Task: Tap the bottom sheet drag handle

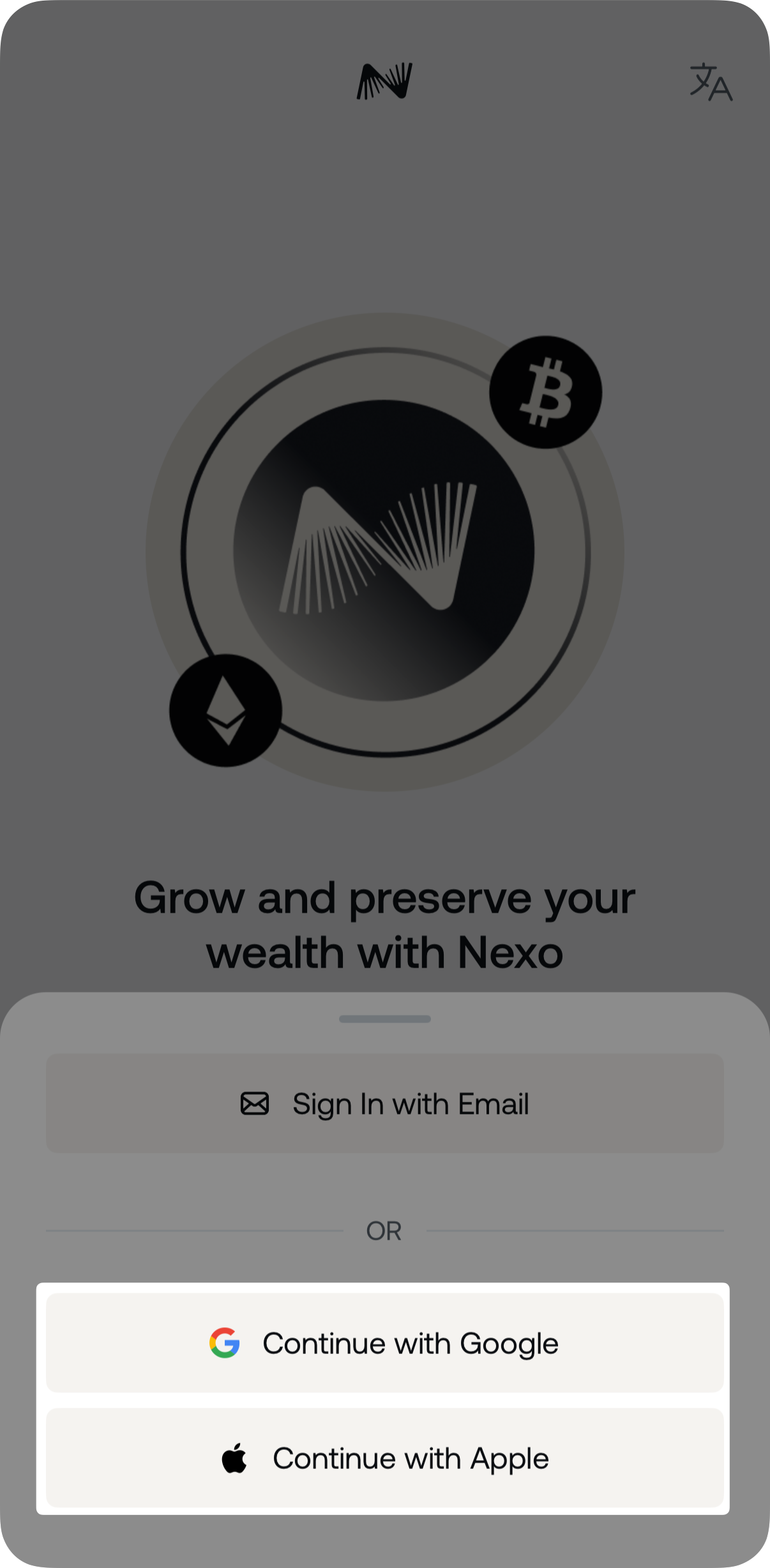Action: tap(384, 1019)
